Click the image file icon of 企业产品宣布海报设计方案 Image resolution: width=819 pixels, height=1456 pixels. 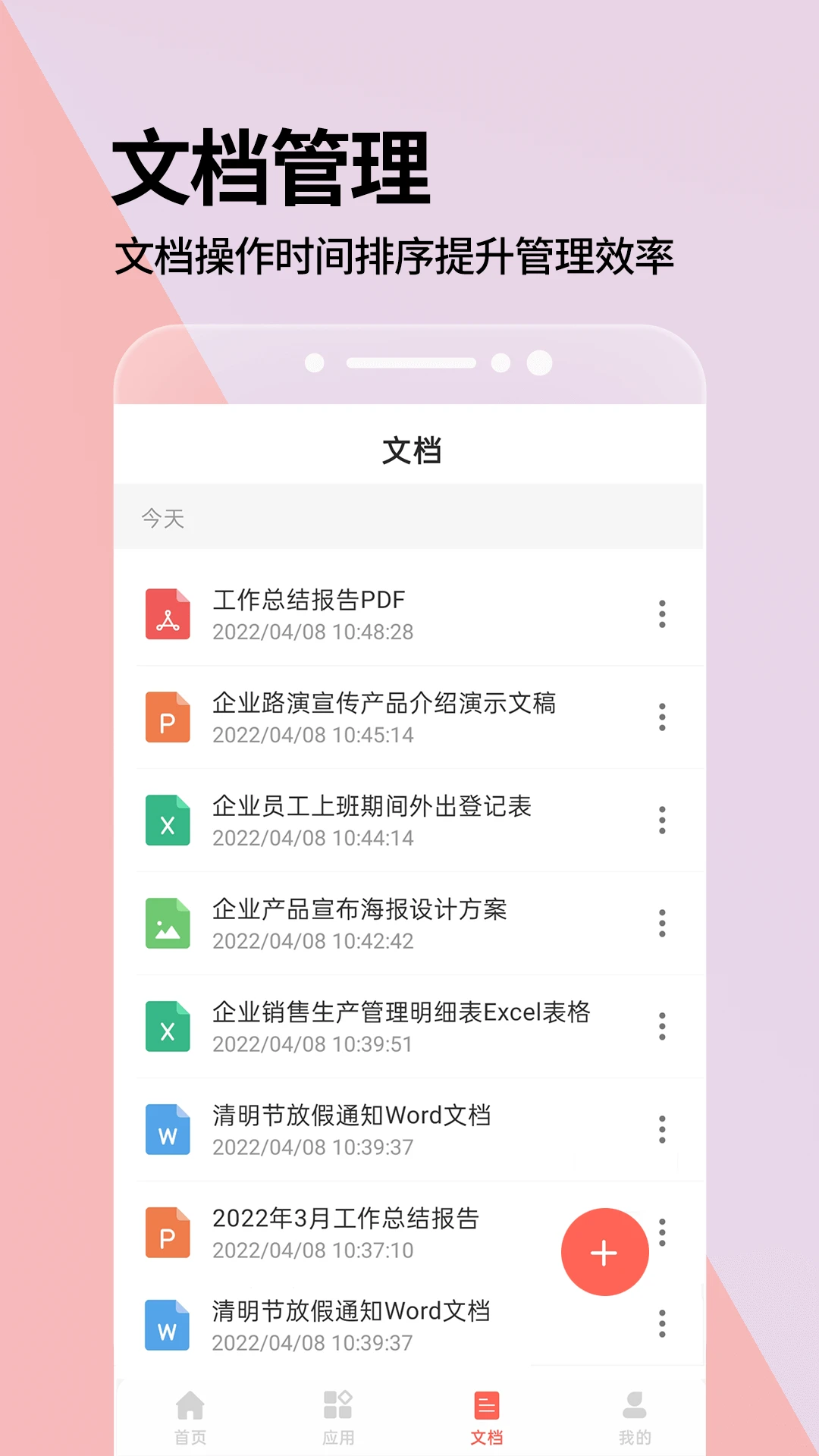[168, 924]
